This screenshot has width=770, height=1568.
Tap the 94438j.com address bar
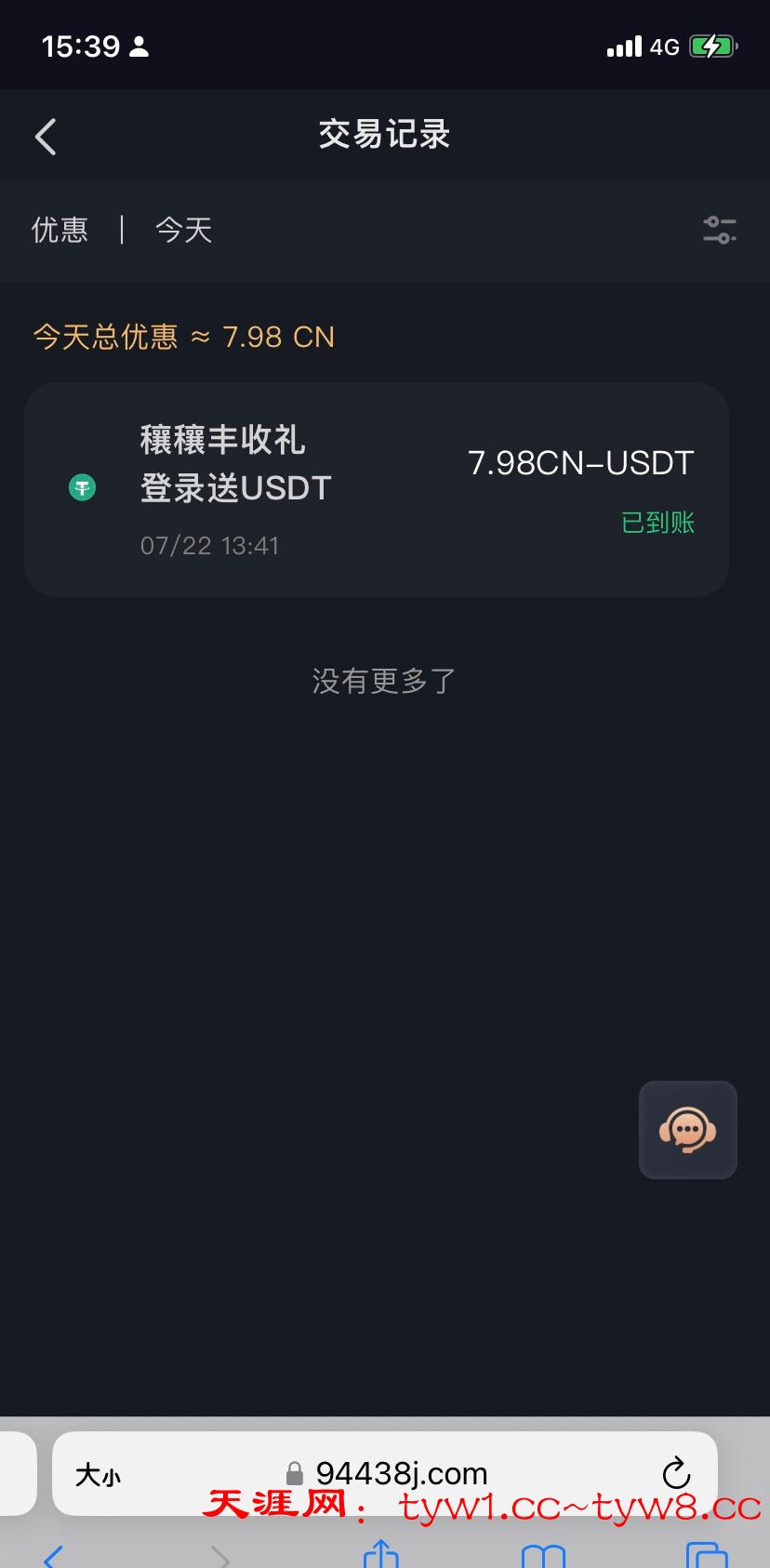(x=400, y=1472)
